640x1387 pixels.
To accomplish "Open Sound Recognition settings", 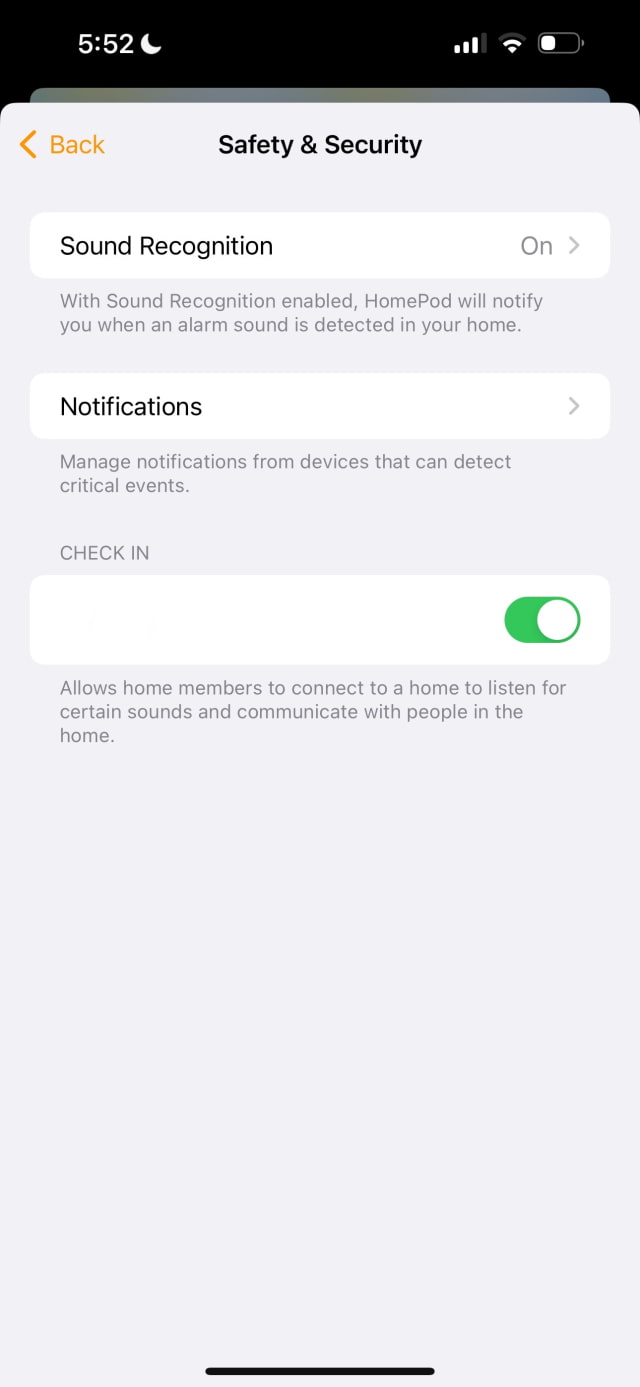I will pyautogui.click(x=320, y=246).
